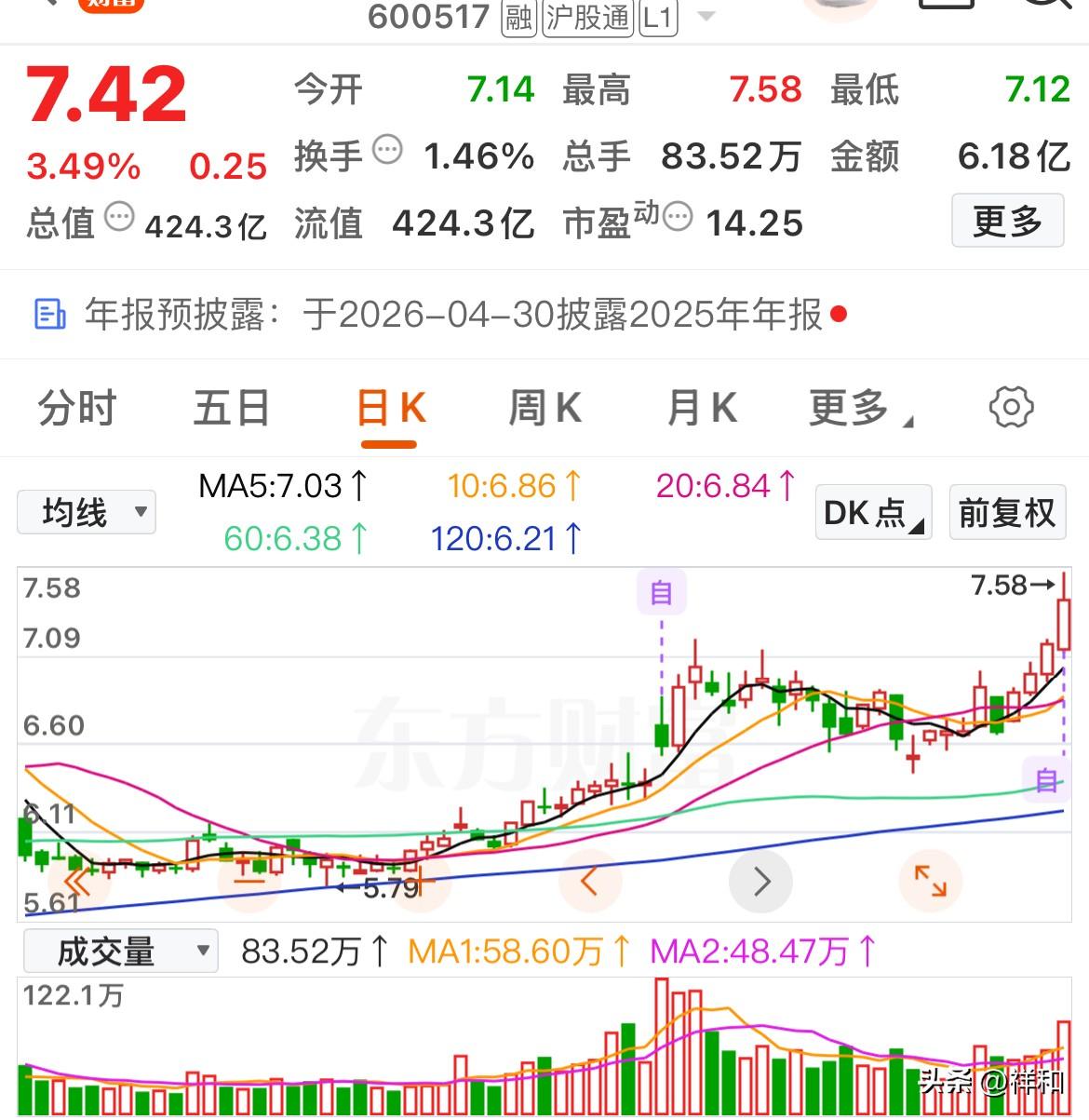Move chart back one candle with left arrow
Image resolution: width=1089 pixels, height=1120 pixels.
(x=589, y=881)
